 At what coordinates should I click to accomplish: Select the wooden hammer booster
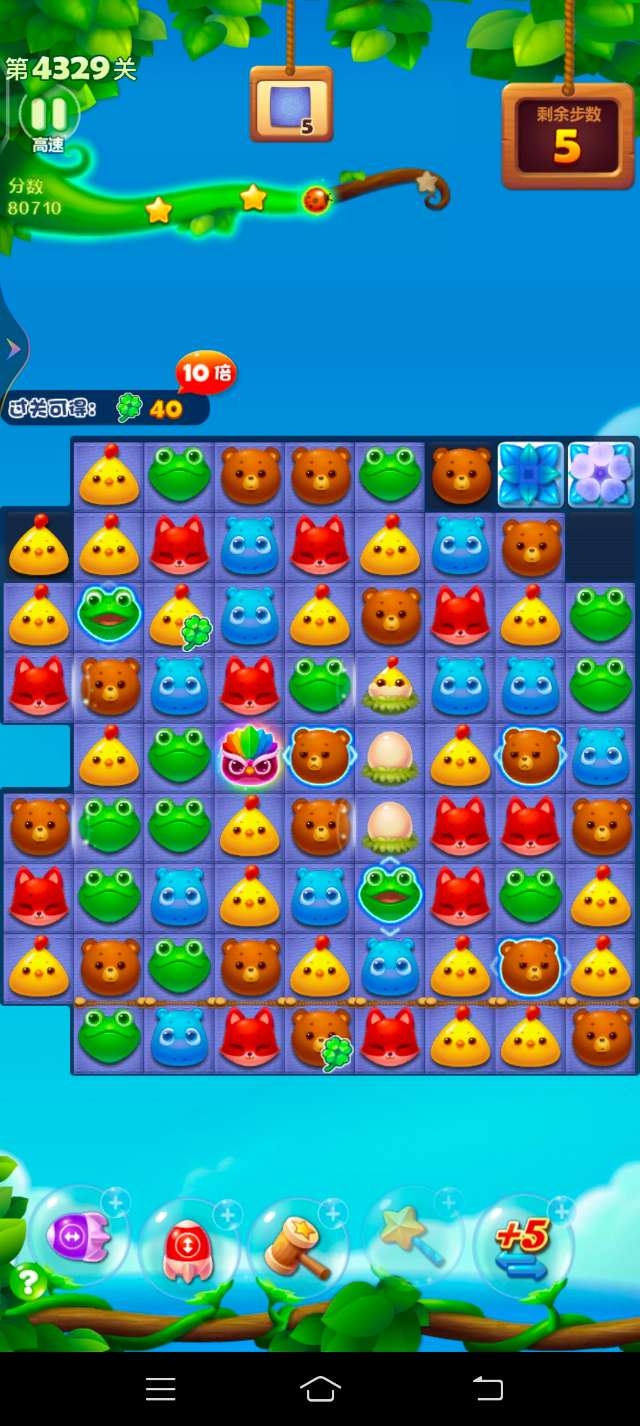[x=297, y=1247]
